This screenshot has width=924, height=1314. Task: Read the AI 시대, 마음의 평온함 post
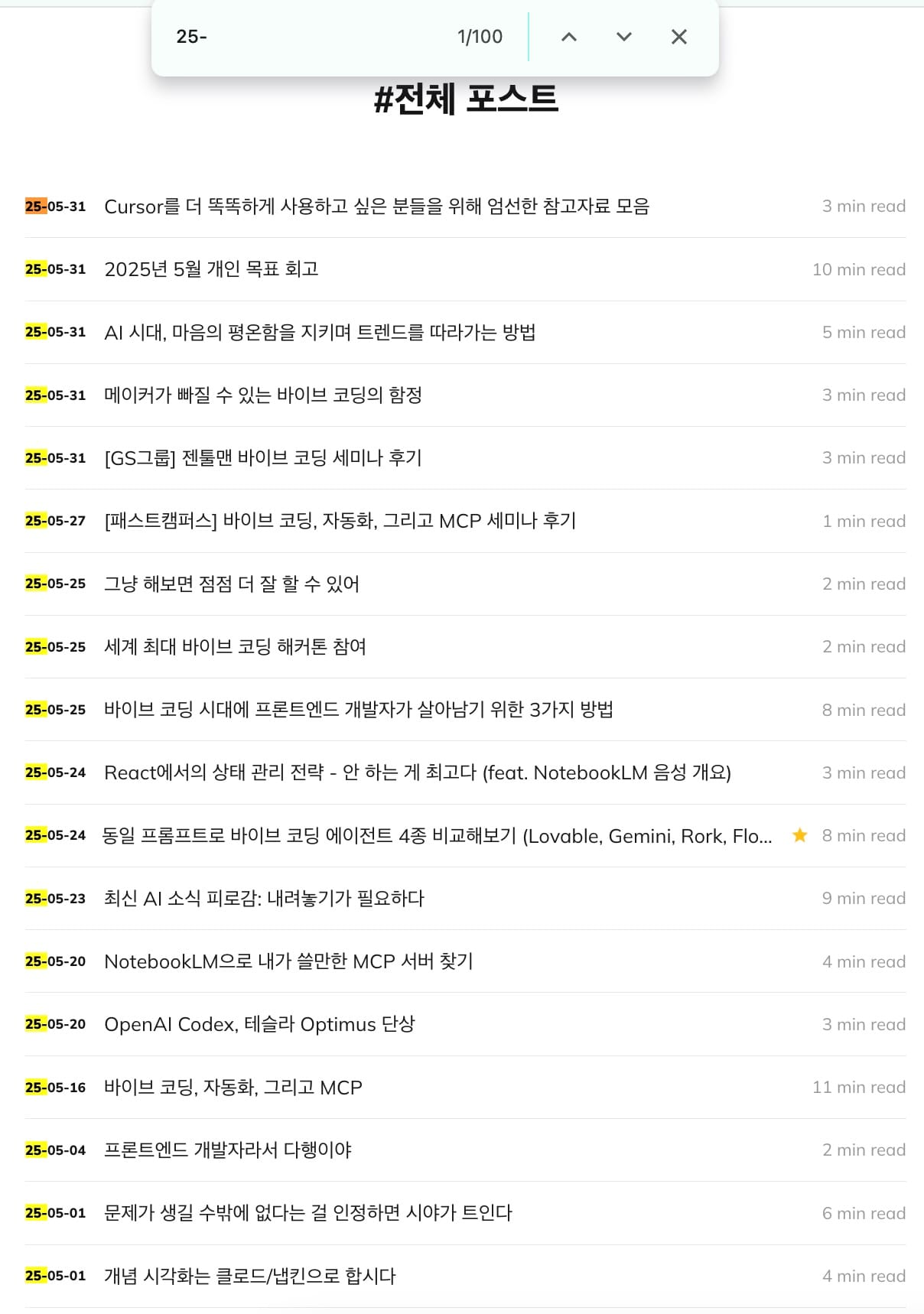tap(320, 332)
